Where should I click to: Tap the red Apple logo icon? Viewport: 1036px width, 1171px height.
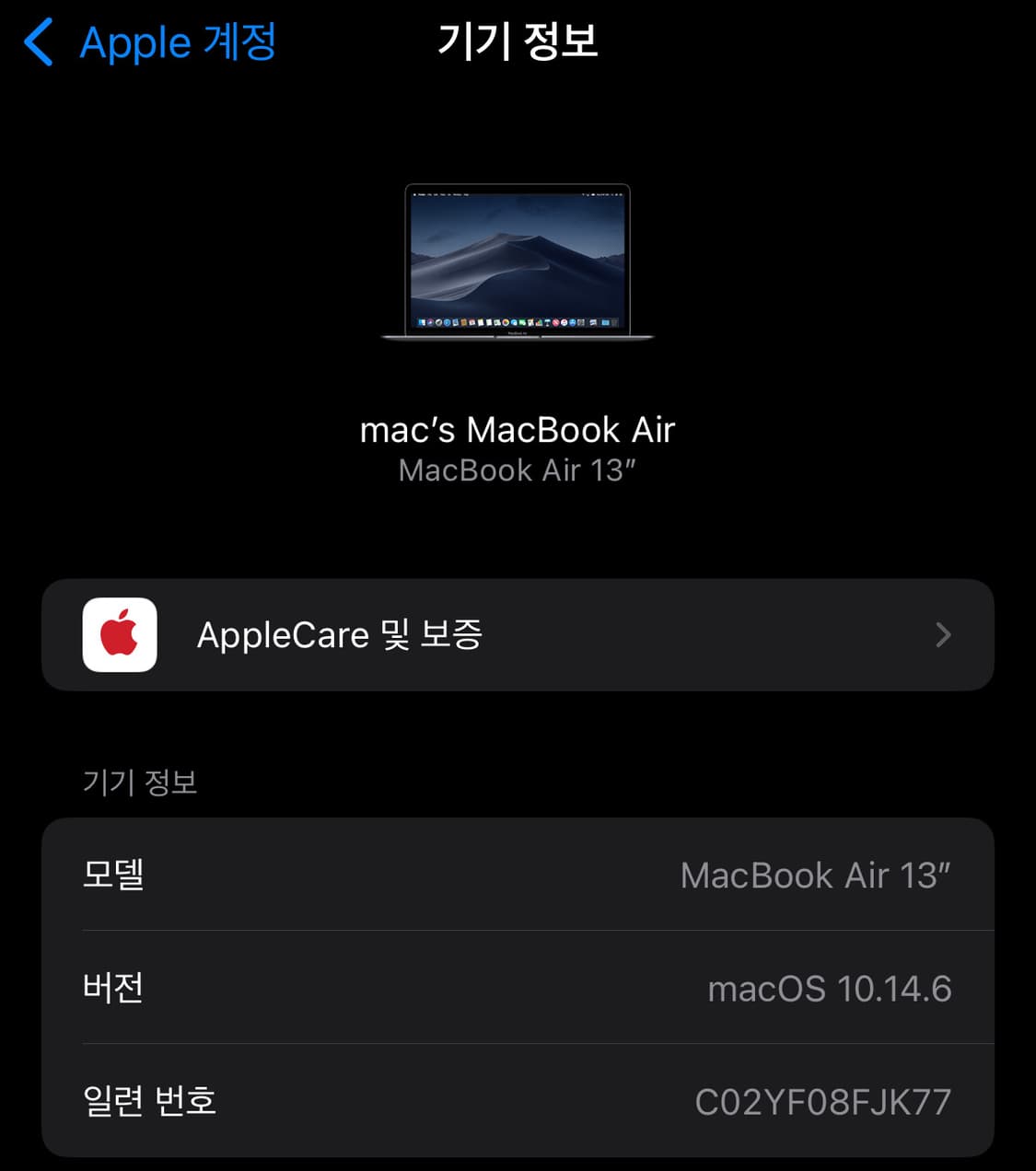click(x=118, y=634)
